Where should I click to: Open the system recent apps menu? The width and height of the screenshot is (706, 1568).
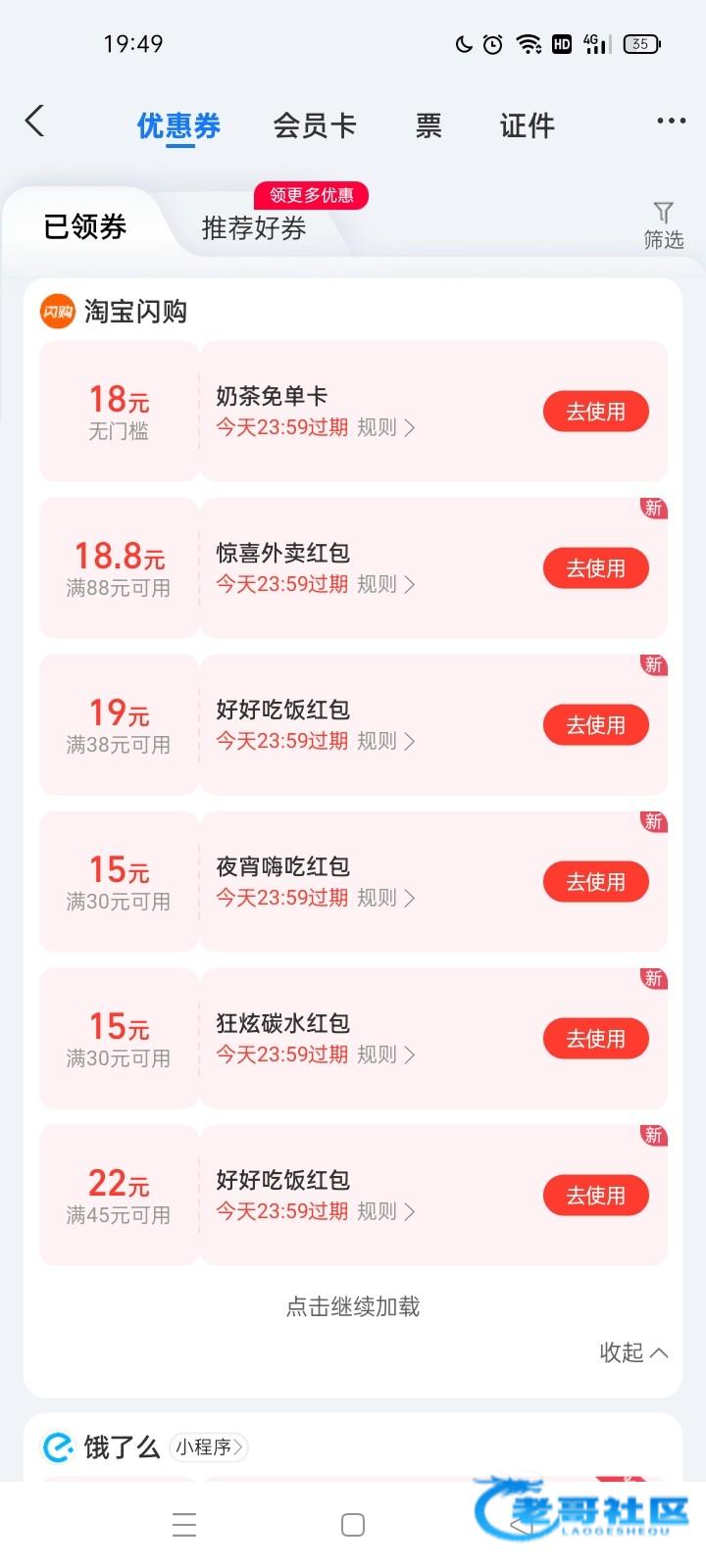point(184,1525)
